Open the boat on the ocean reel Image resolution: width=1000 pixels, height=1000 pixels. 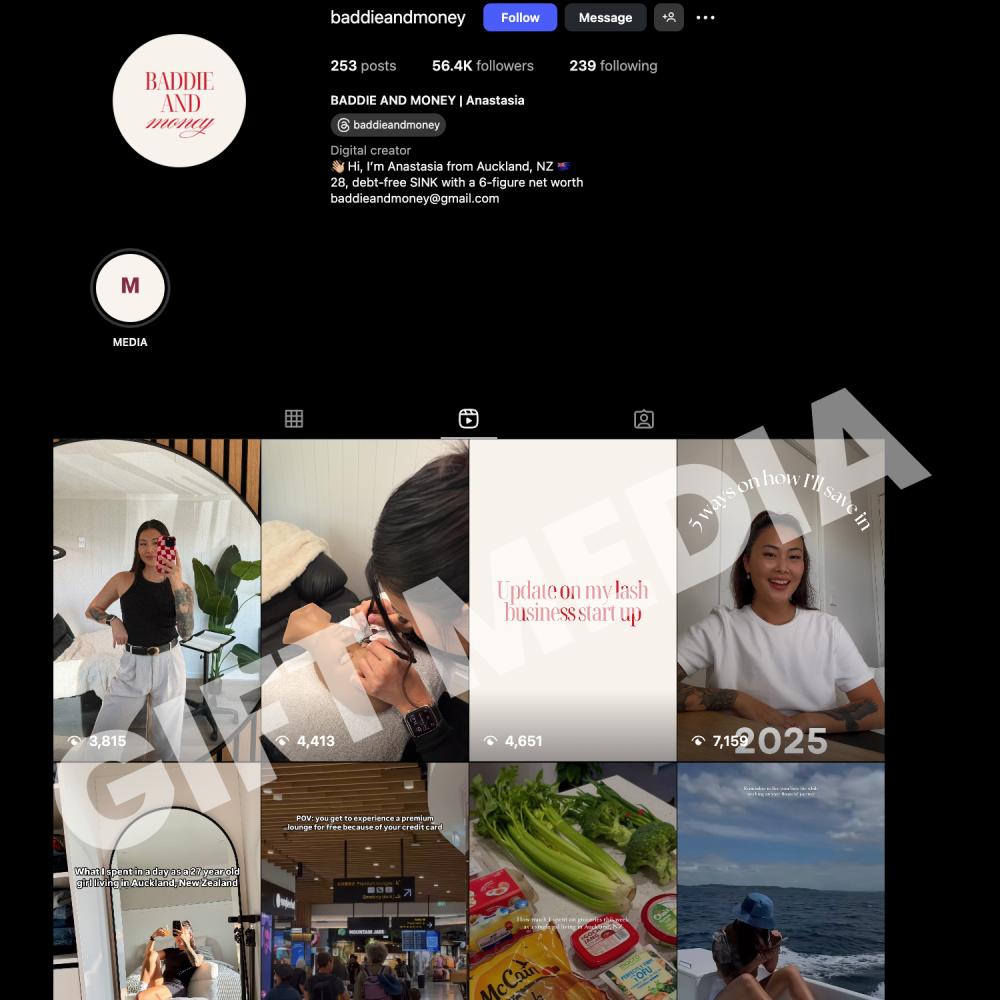coord(781,882)
